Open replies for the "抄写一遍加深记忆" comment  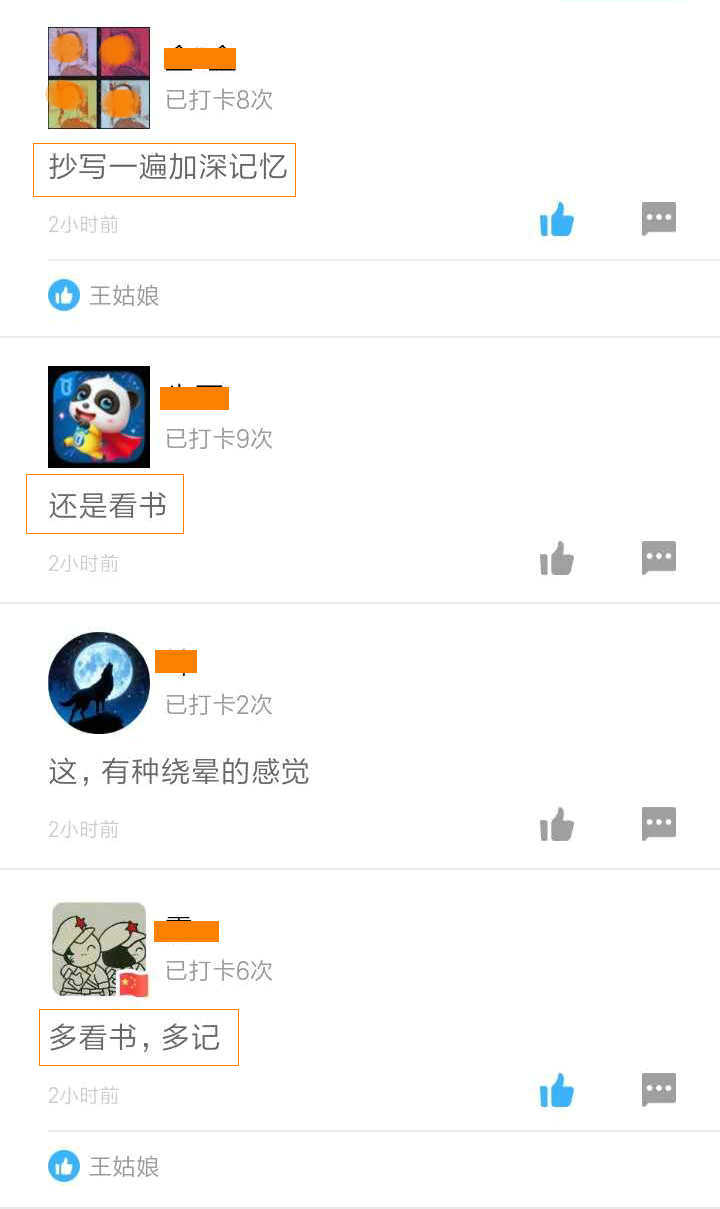pos(658,218)
